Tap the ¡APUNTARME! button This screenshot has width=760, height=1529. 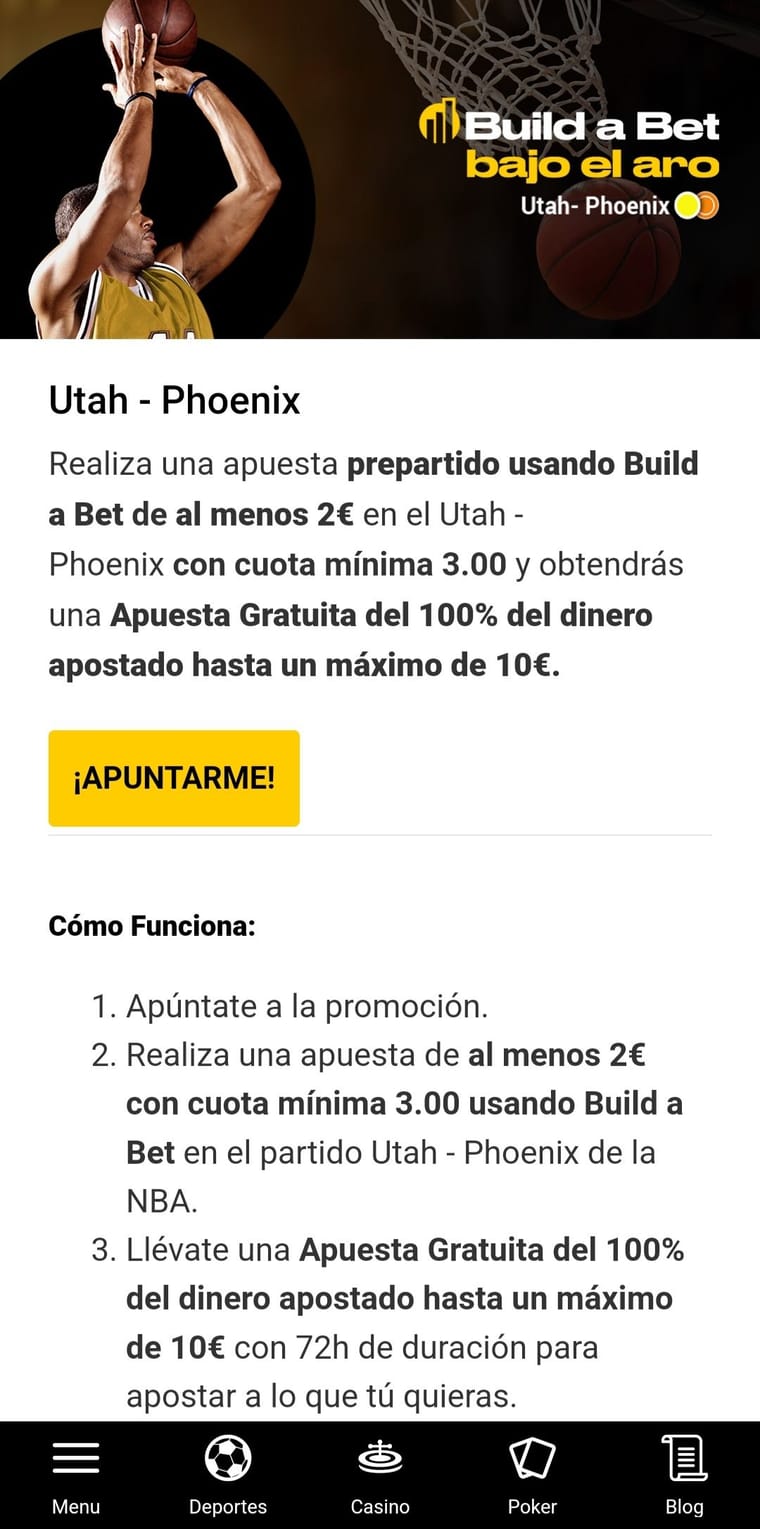tap(174, 778)
